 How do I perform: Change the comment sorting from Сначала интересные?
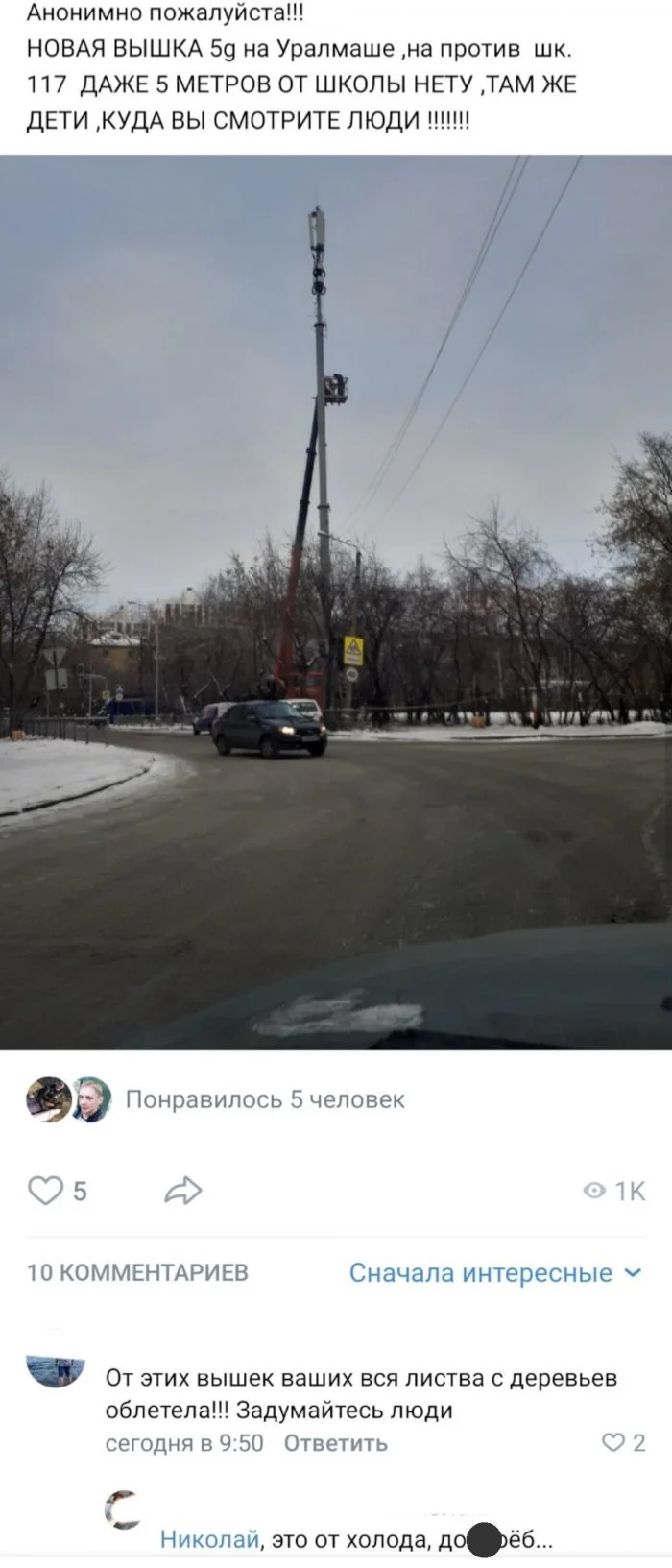[494, 1273]
